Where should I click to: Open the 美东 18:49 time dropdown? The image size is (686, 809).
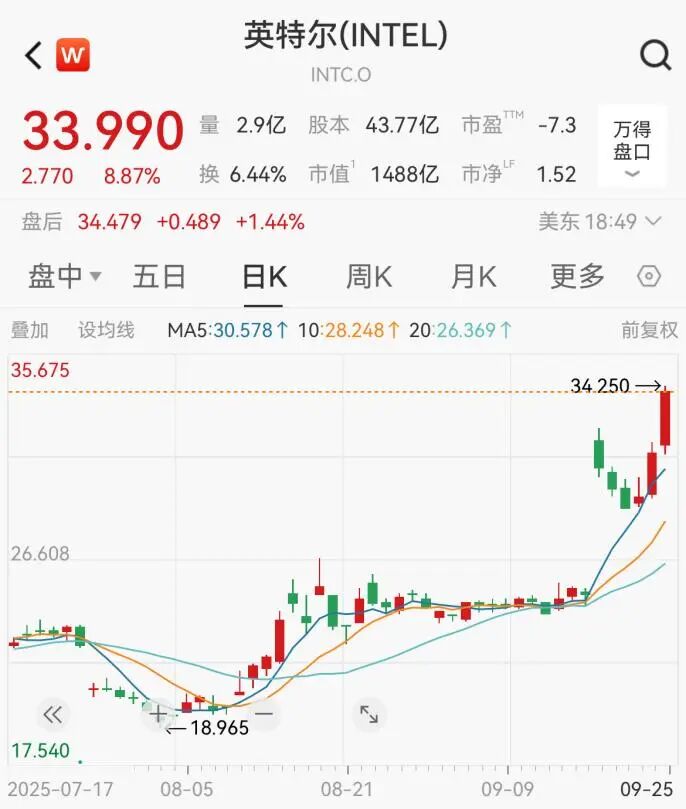(x=600, y=222)
